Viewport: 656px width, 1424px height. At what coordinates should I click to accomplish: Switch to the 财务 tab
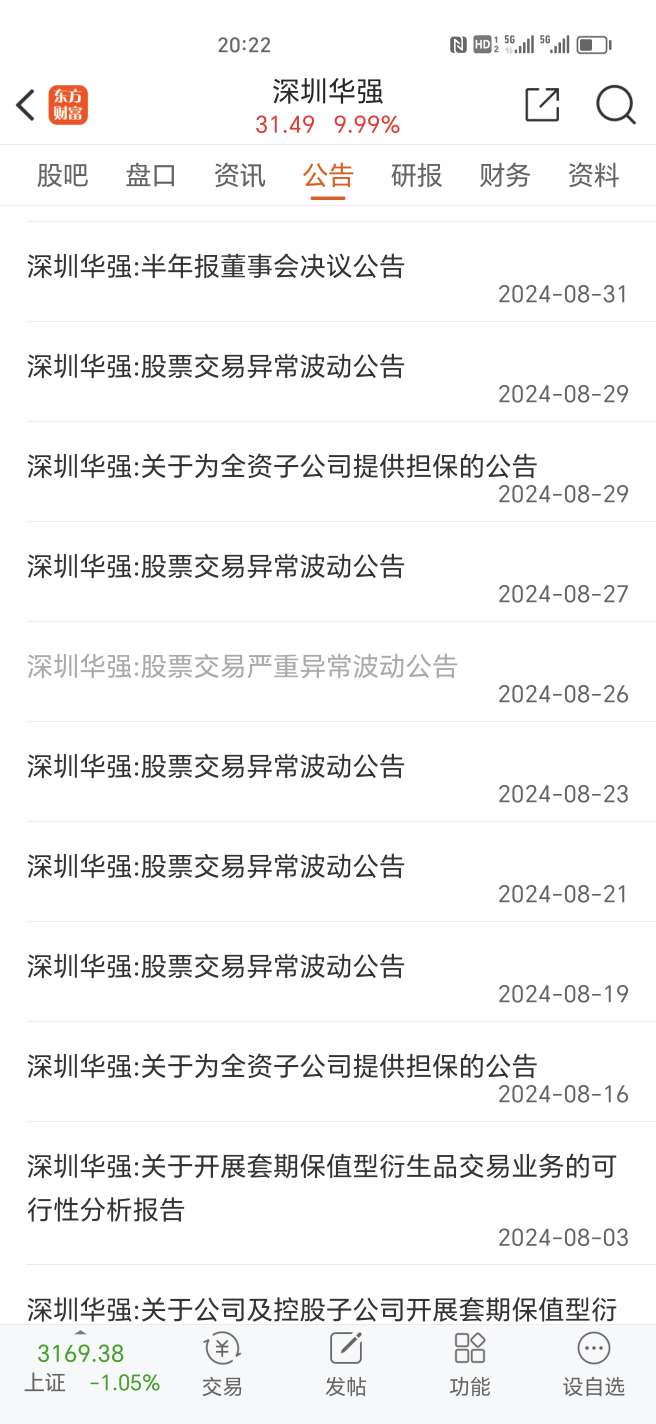pos(505,176)
